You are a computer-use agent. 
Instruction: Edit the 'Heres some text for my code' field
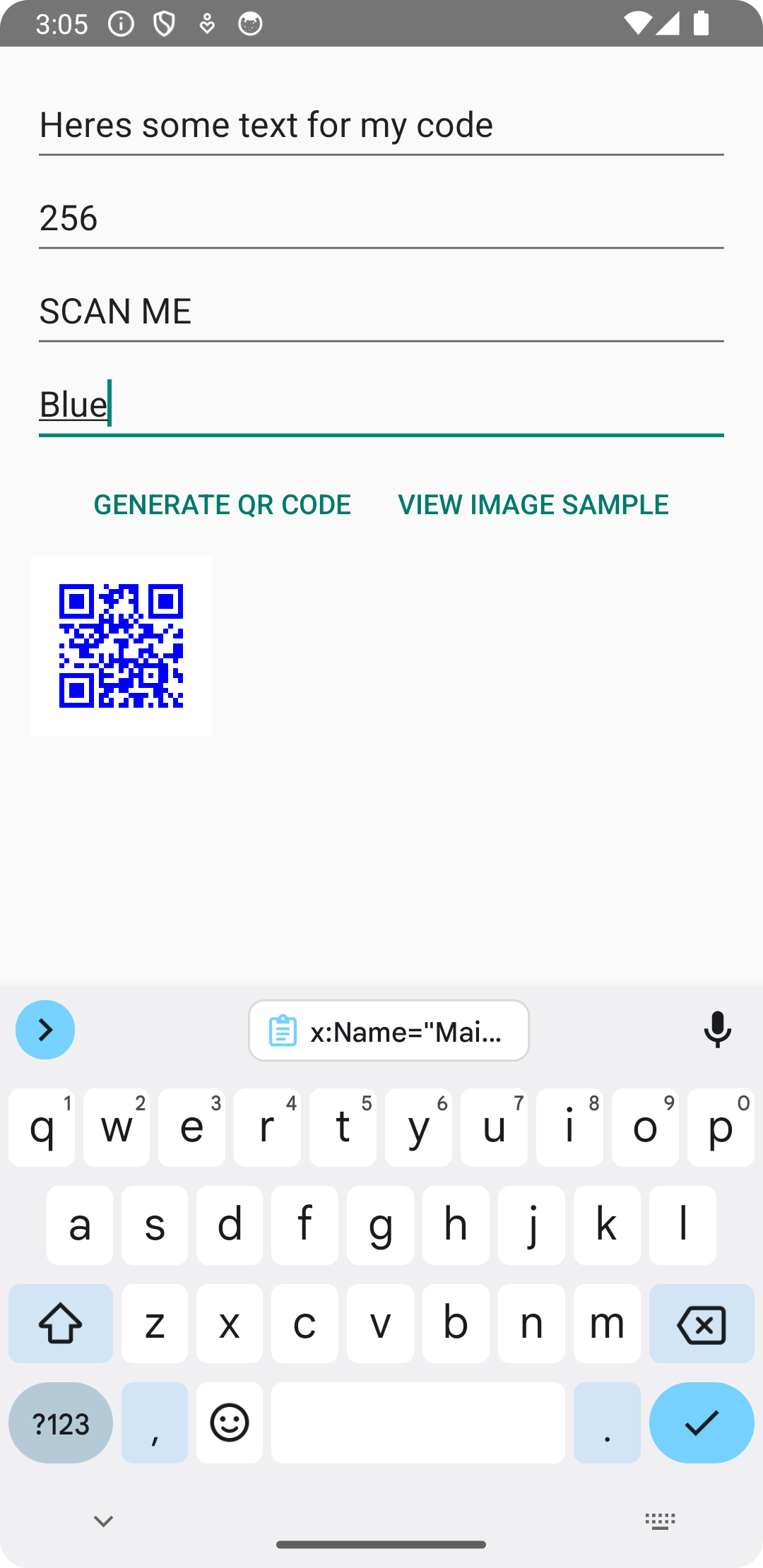click(x=381, y=125)
